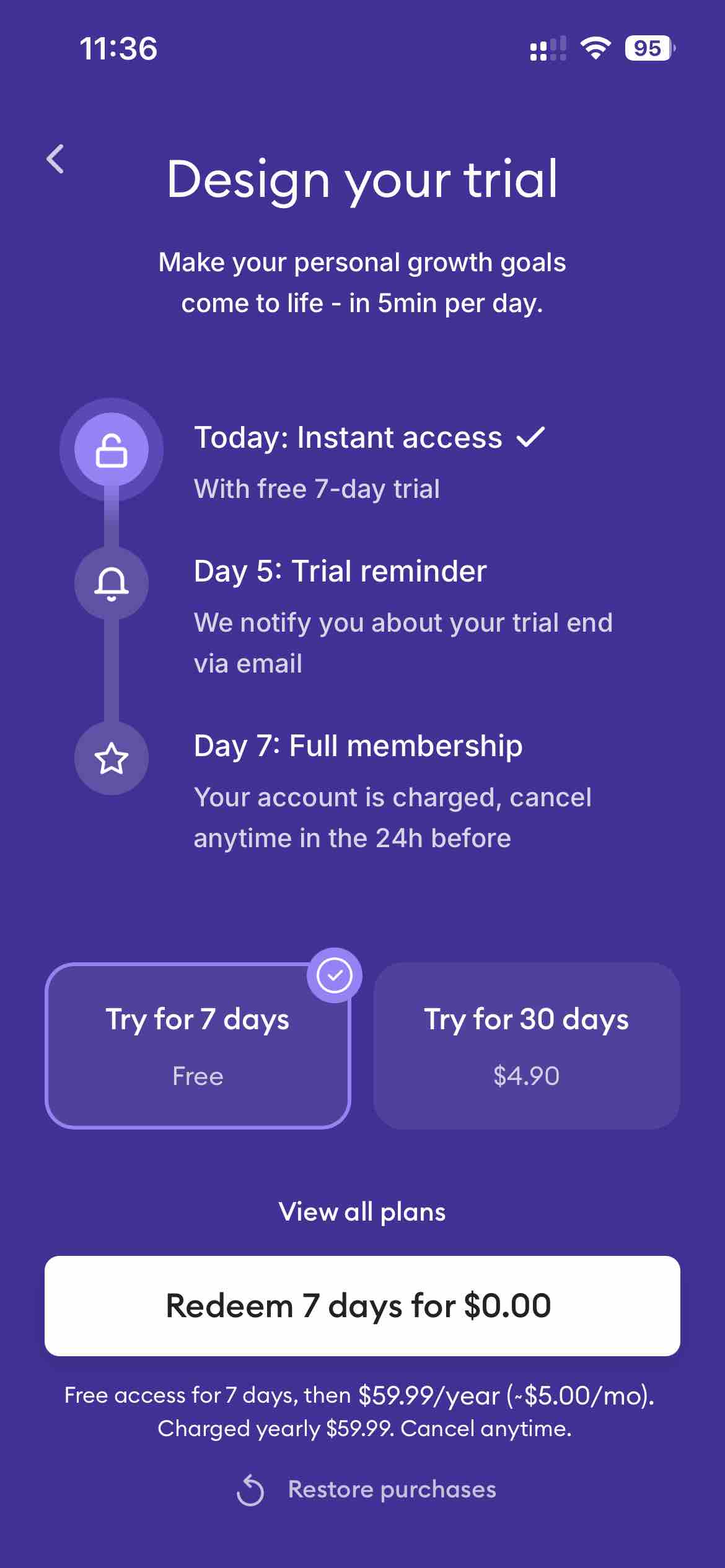Restore purchases
The width and height of the screenshot is (725, 1568).
click(367, 1489)
